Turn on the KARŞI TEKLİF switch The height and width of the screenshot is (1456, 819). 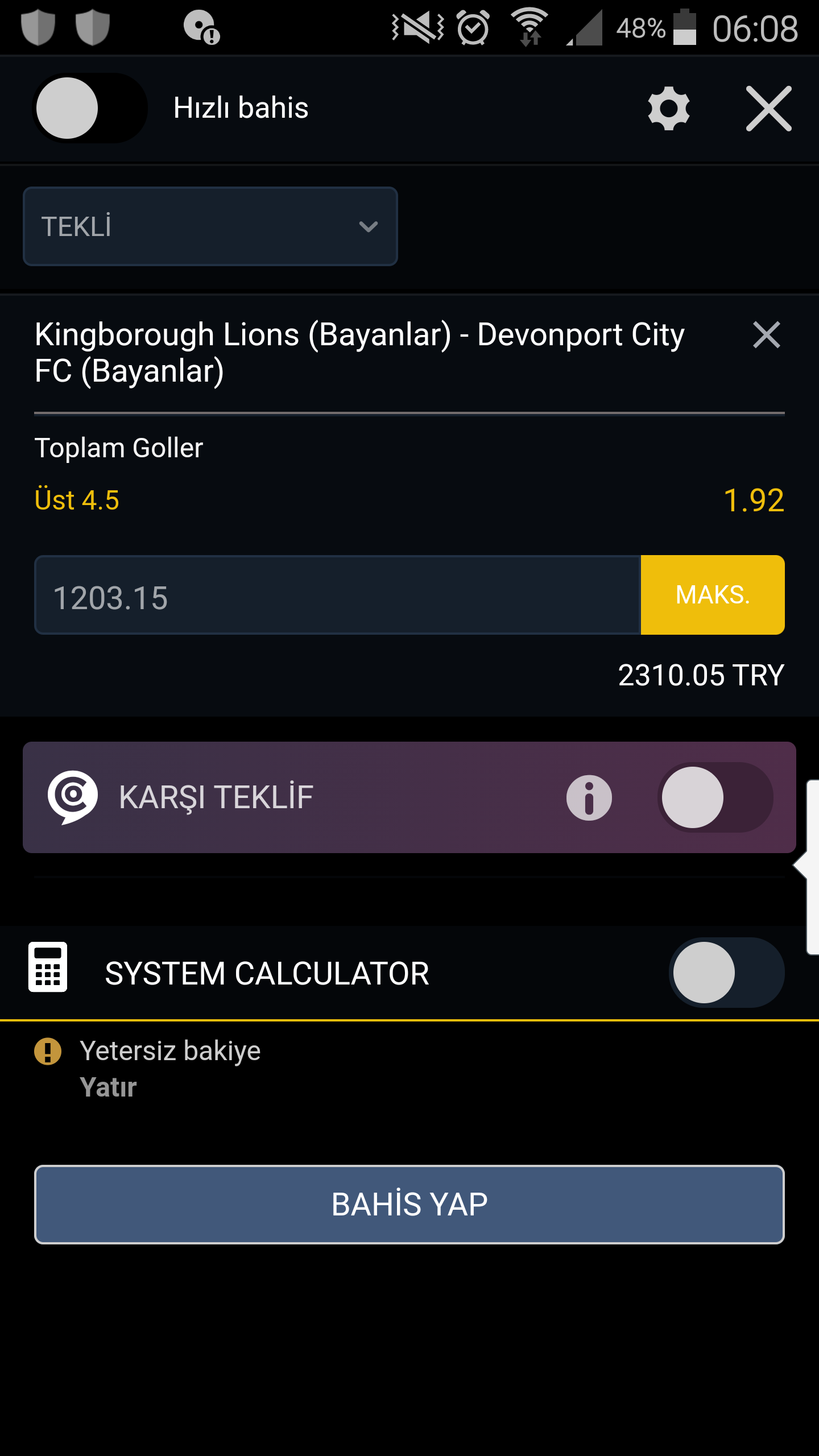(x=715, y=797)
